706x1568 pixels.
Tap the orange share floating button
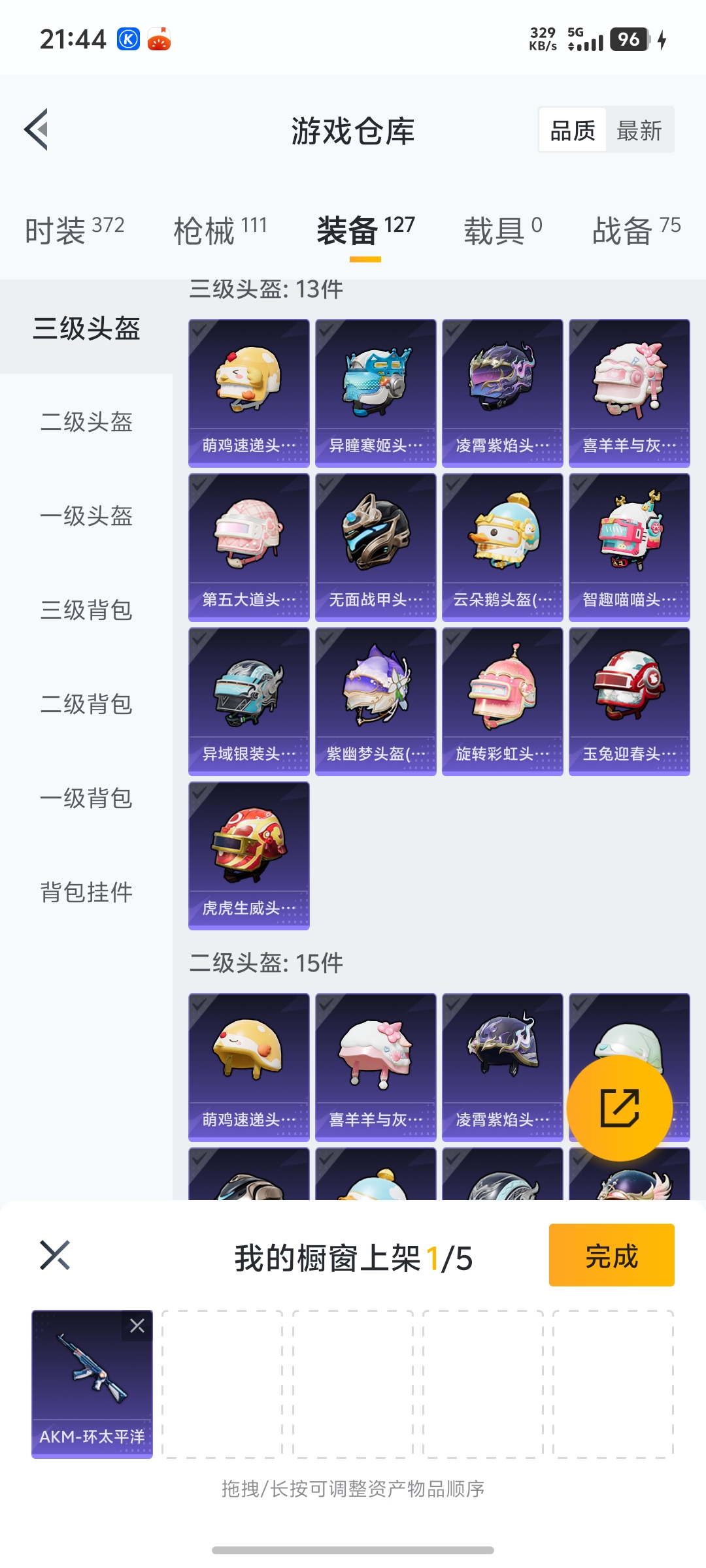620,1107
